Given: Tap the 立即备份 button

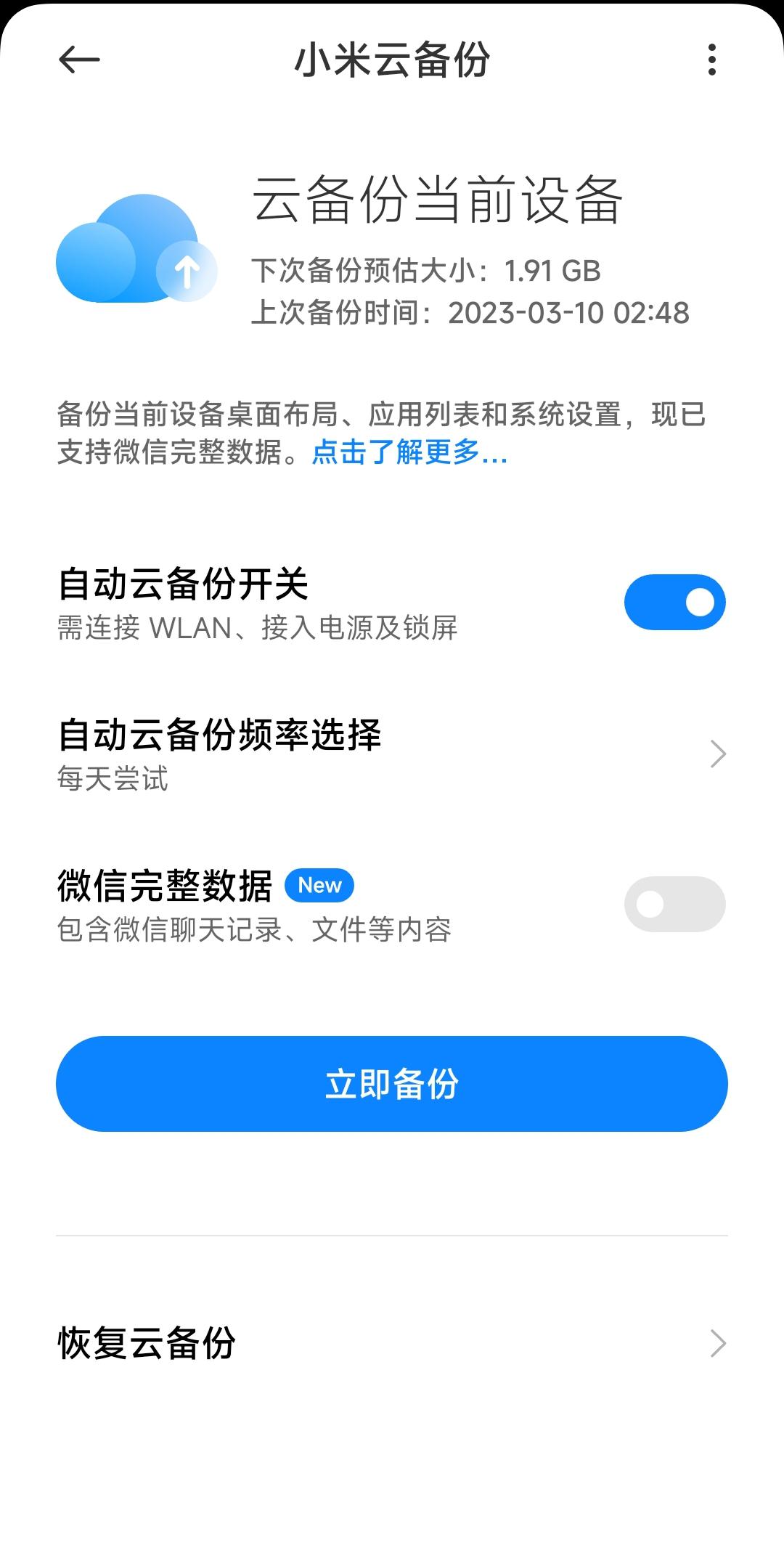Looking at the screenshot, I should [x=392, y=1083].
